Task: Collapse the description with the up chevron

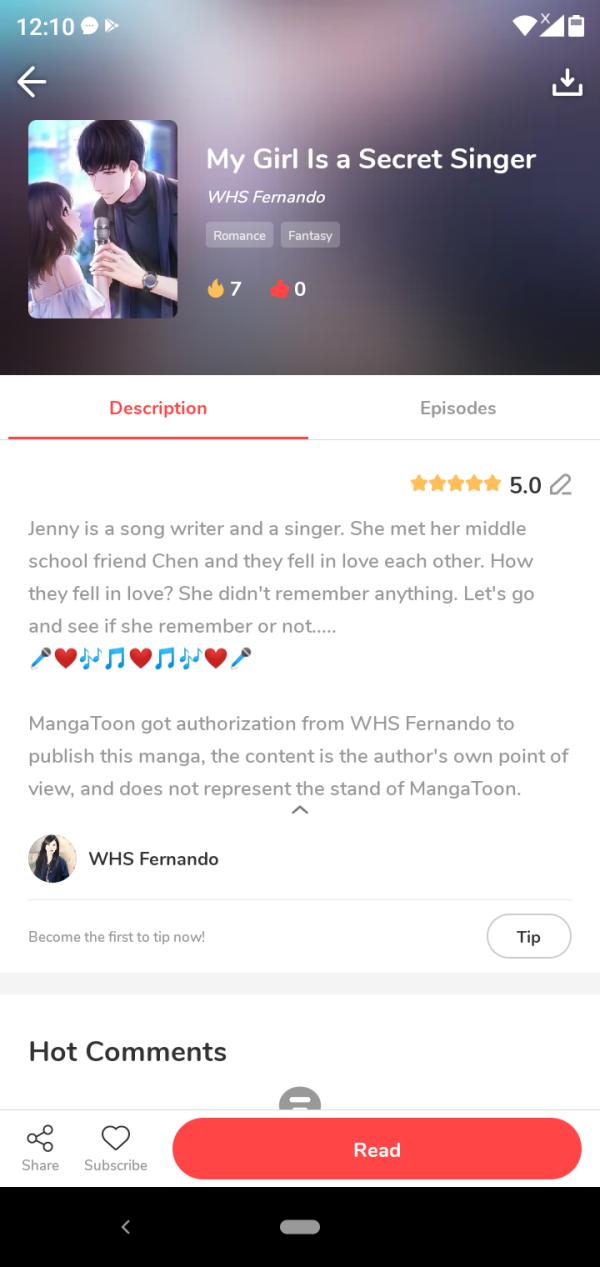Action: point(299,810)
